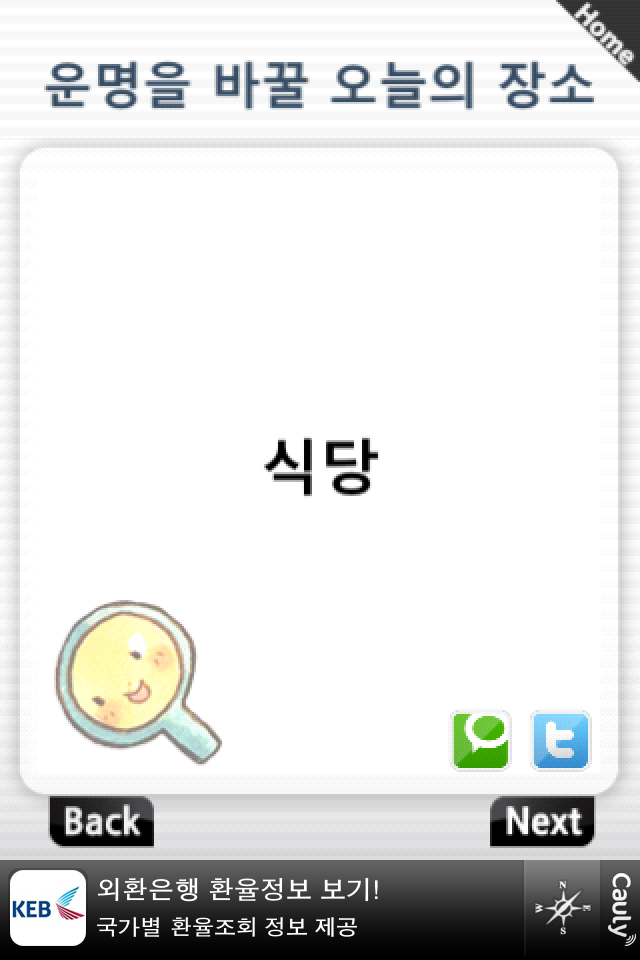This screenshot has width=640, height=960.
Task: Go to the Next place
Action: (542, 822)
